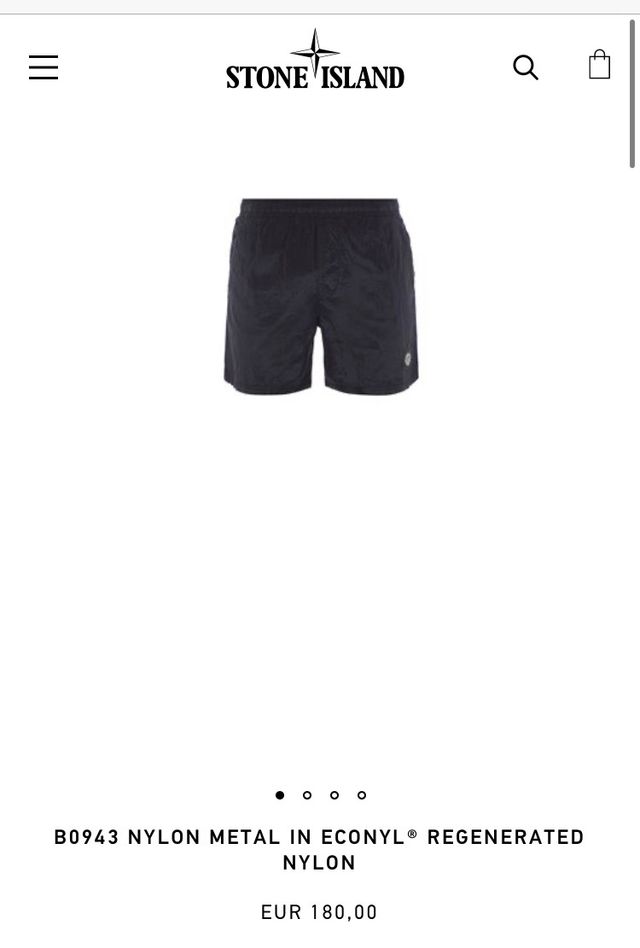Jump to the second product image dot

[307, 795]
